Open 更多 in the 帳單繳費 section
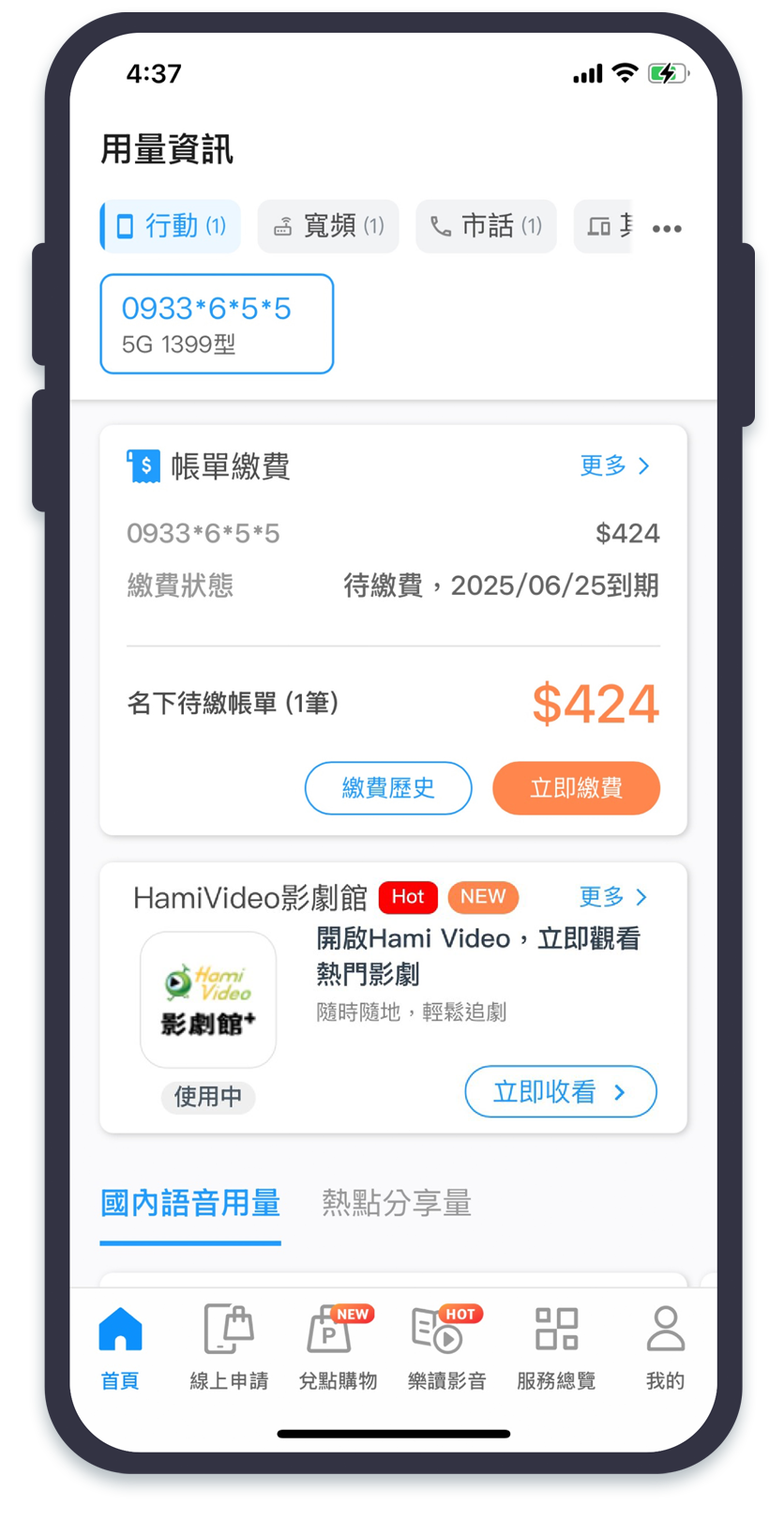The image size is (784, 1521). coord(614,465)
